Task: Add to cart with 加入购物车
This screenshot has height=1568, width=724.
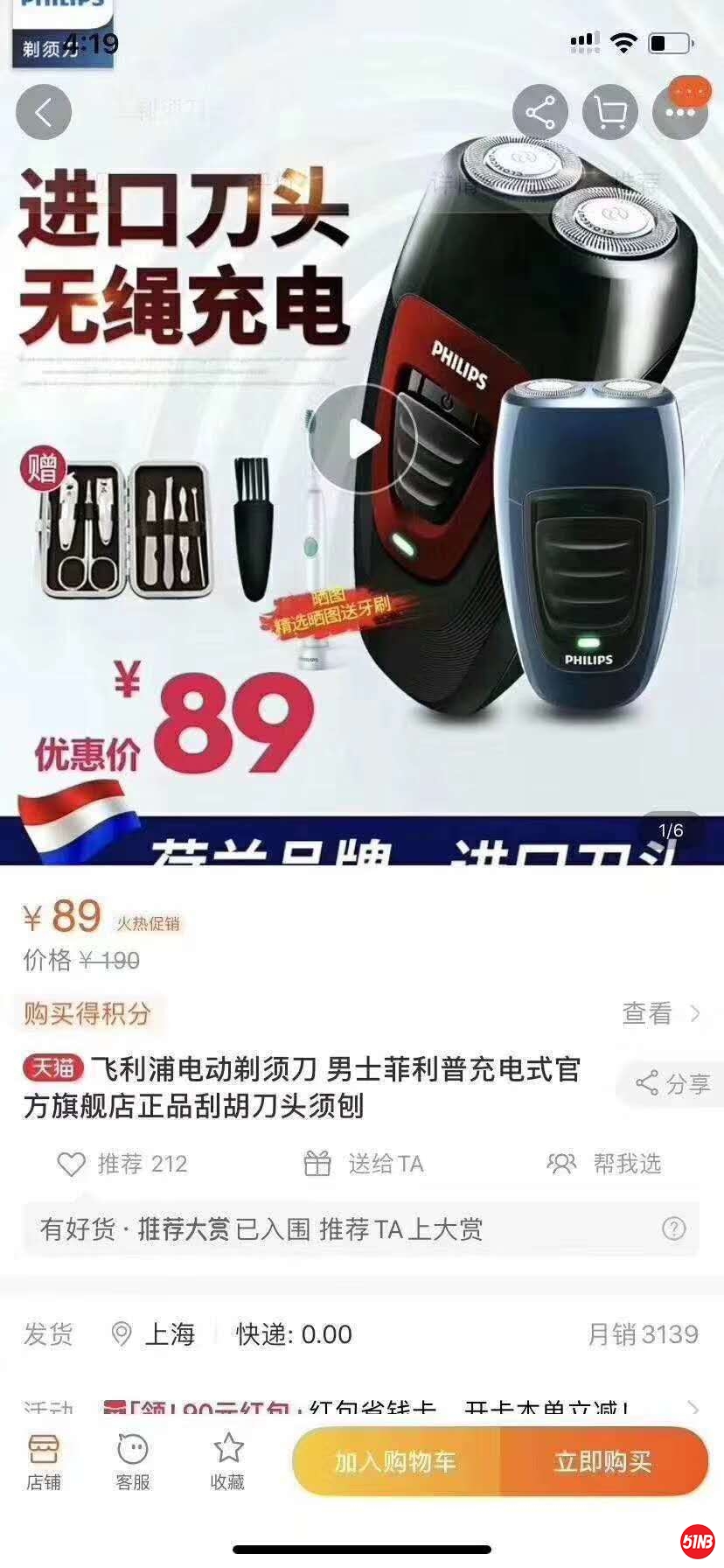Action: [395, 1461]
